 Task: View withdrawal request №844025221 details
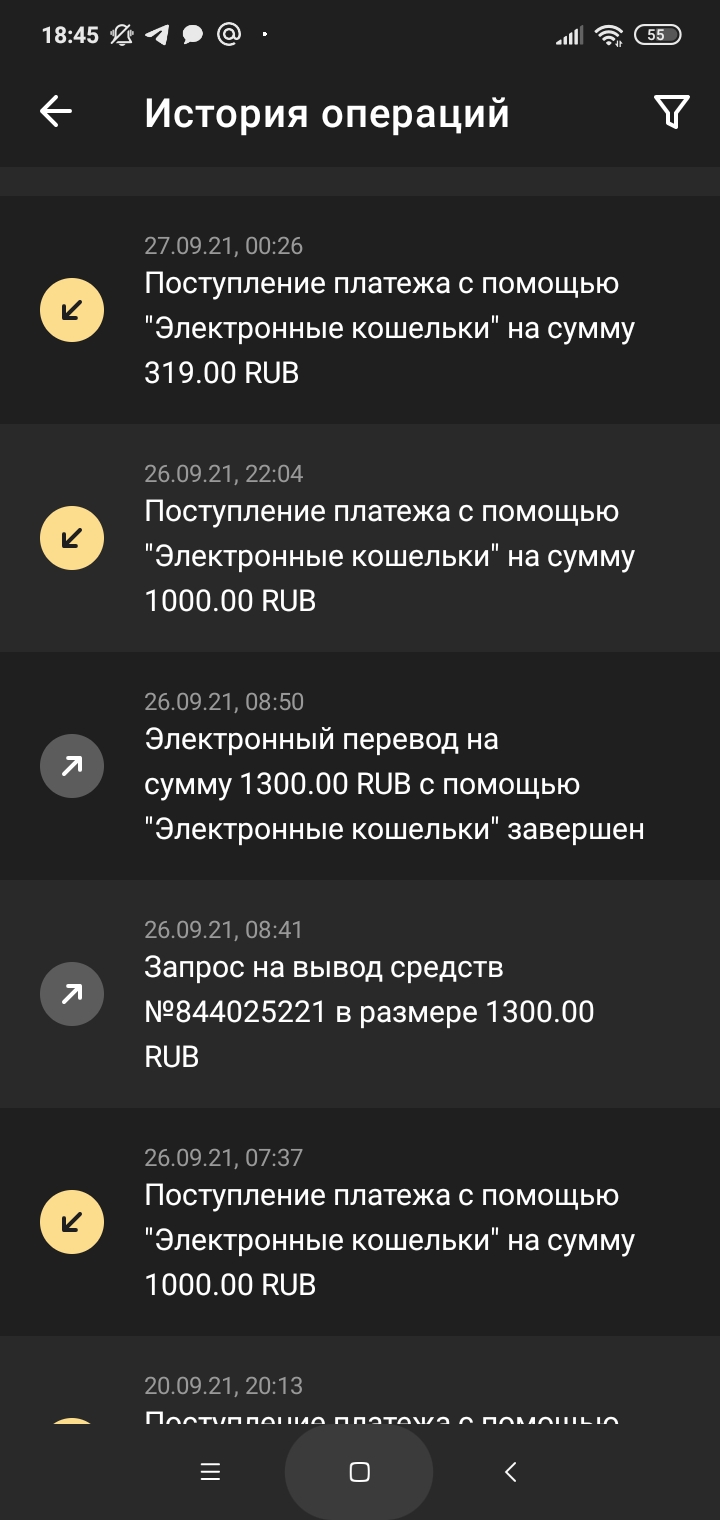tap(390, 1010)
